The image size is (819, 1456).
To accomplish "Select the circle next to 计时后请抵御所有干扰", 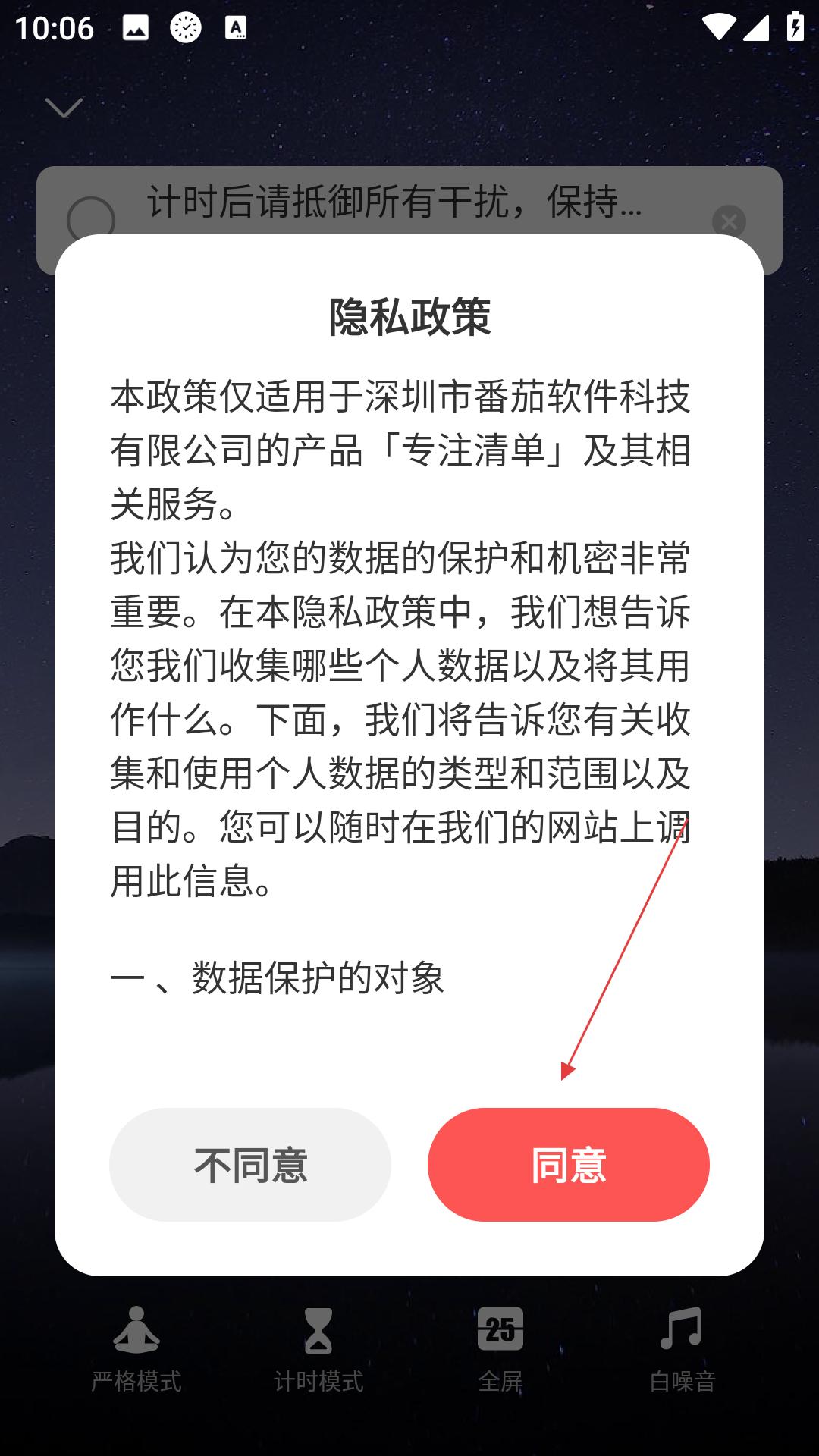I will click(91, 218).
